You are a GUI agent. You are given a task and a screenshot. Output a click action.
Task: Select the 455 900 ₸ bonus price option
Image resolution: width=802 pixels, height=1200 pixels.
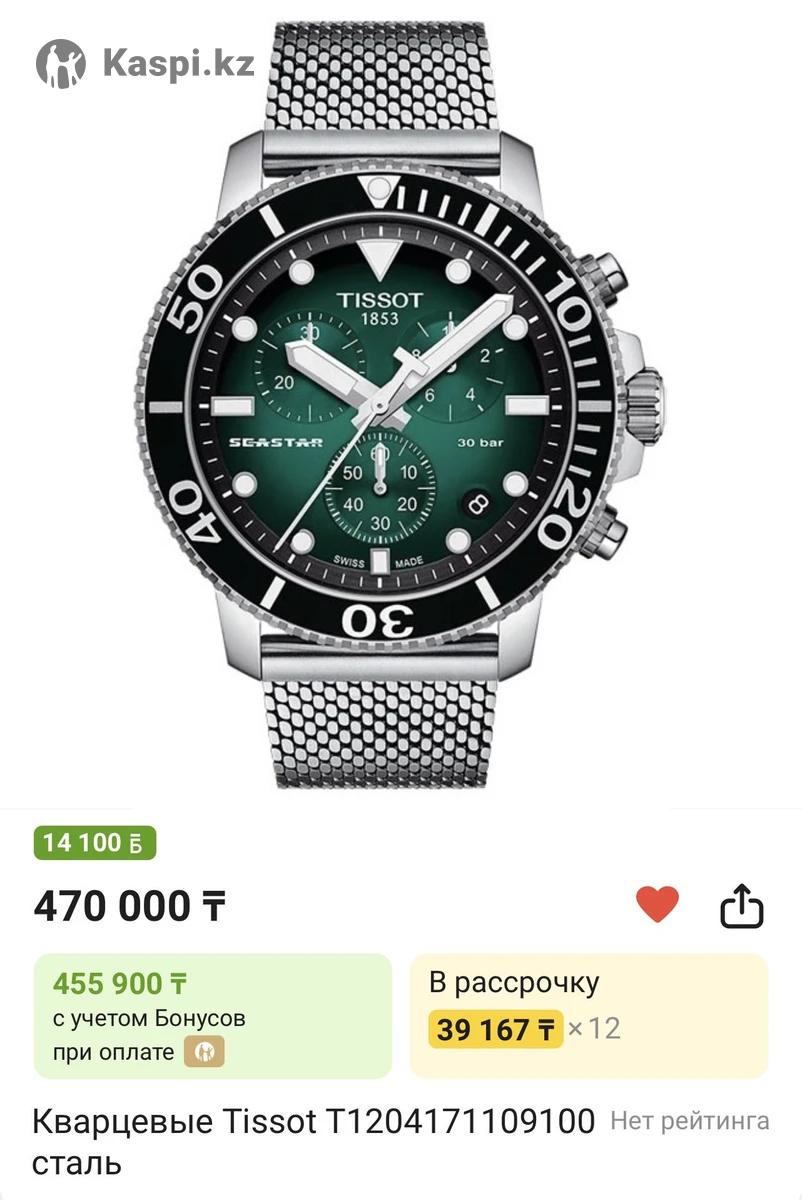coord(212,1016)
